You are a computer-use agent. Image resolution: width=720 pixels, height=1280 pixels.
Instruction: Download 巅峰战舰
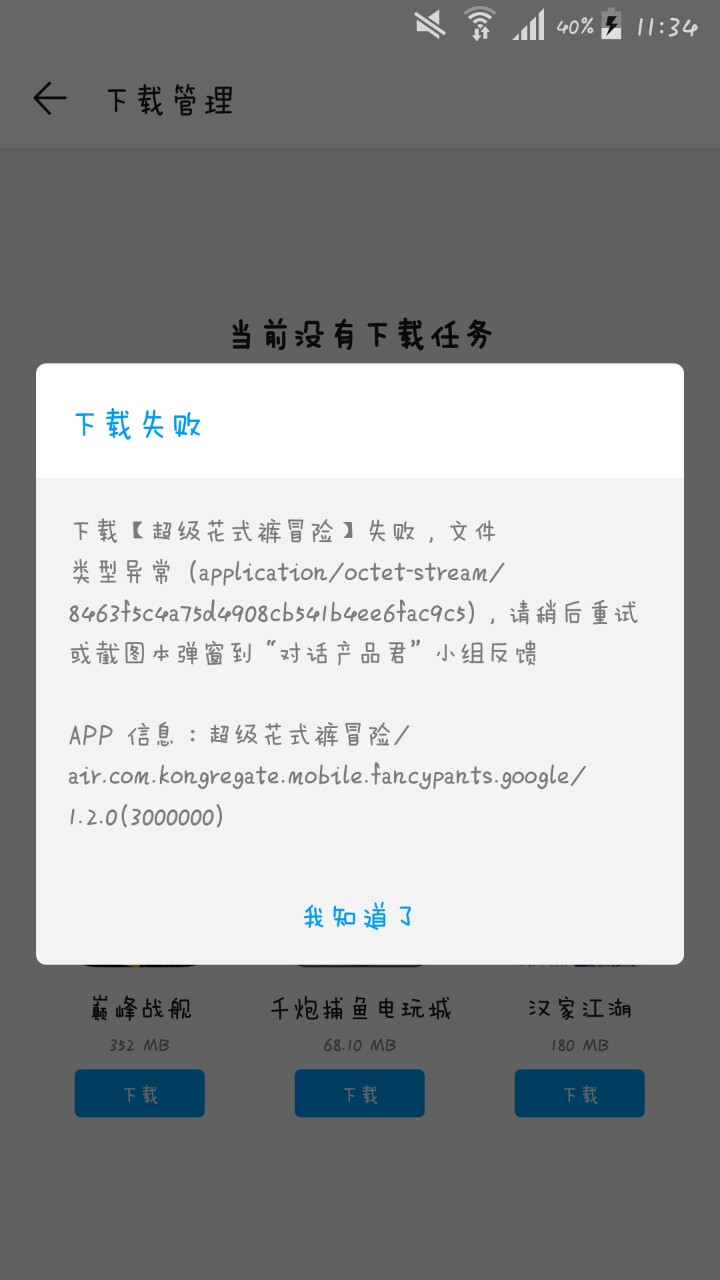click(x=139, y=1093)
